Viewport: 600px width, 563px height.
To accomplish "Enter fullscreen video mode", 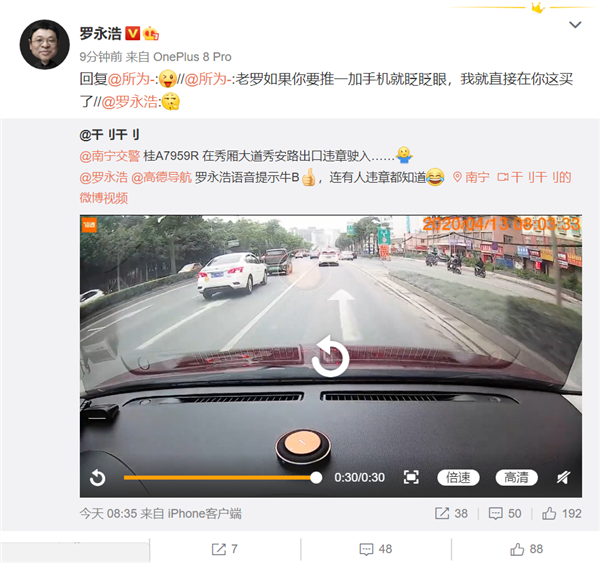I will 410,478.
